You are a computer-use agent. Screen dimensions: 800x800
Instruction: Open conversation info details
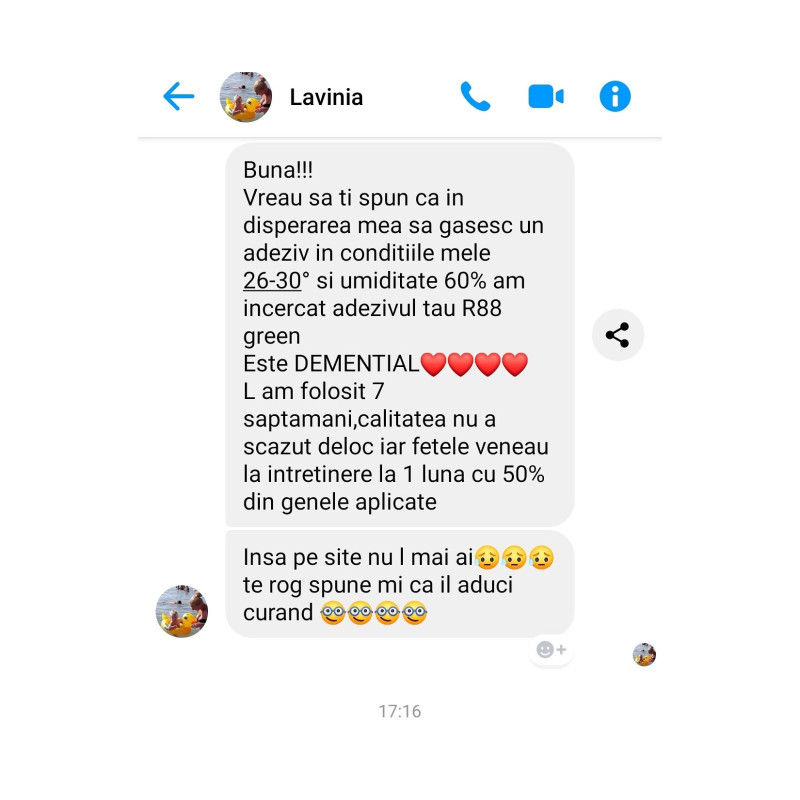click(x=615, y=97)
